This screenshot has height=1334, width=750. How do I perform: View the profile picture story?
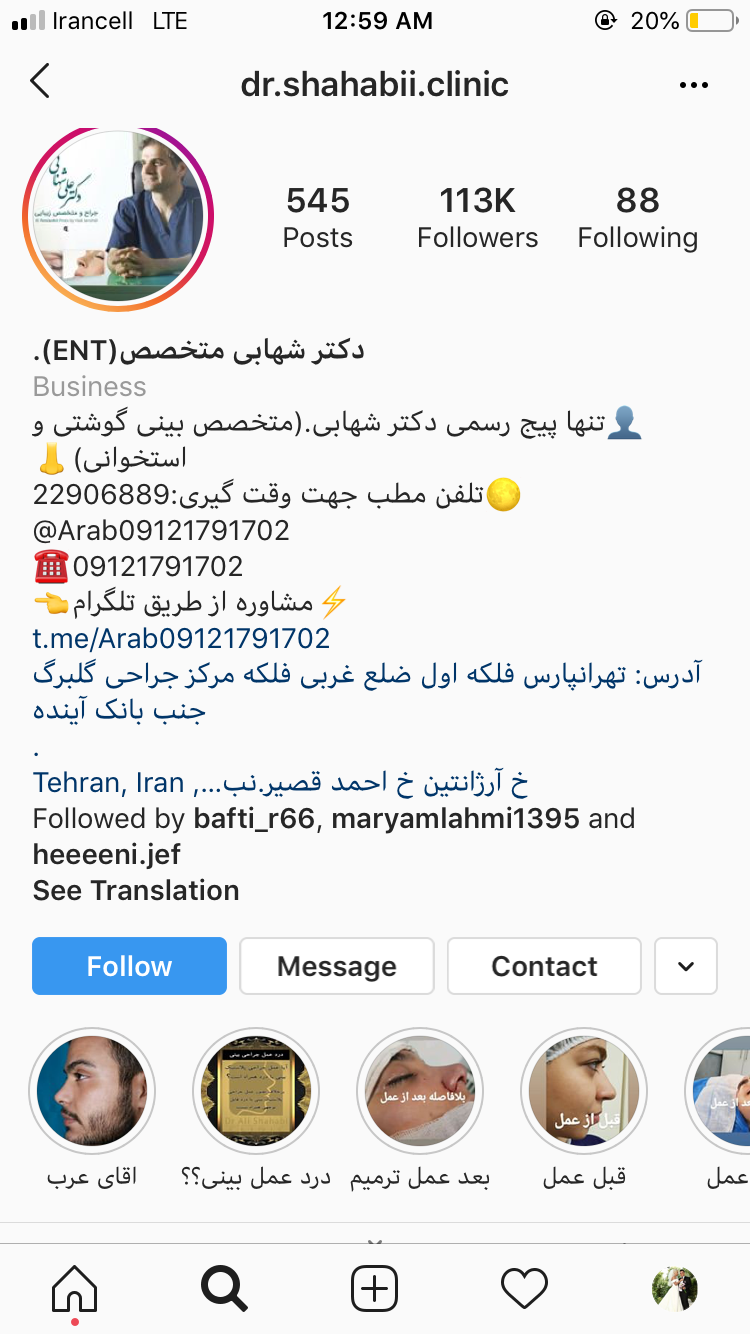click(x=118, y=217)
